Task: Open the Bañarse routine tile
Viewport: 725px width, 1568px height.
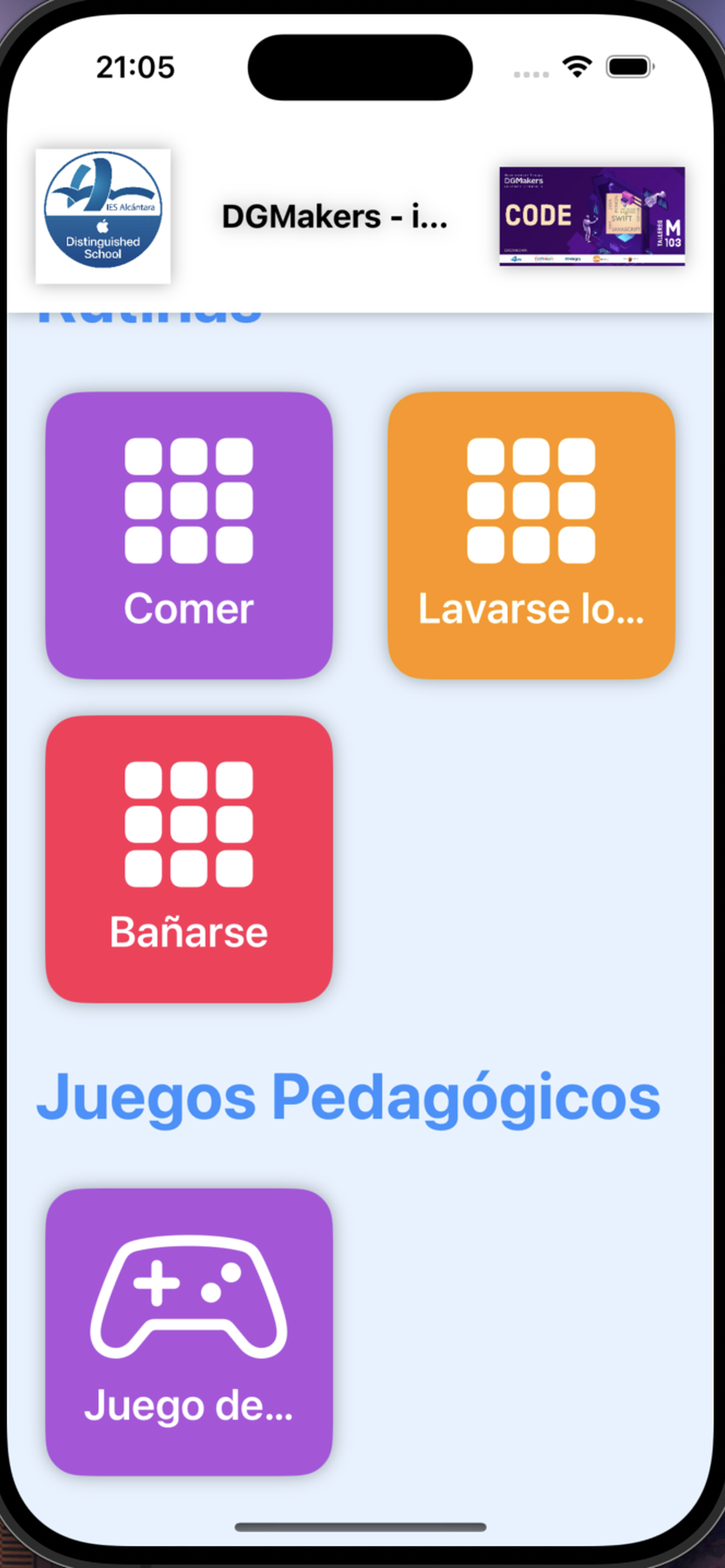Action: (x=189, y=859)
